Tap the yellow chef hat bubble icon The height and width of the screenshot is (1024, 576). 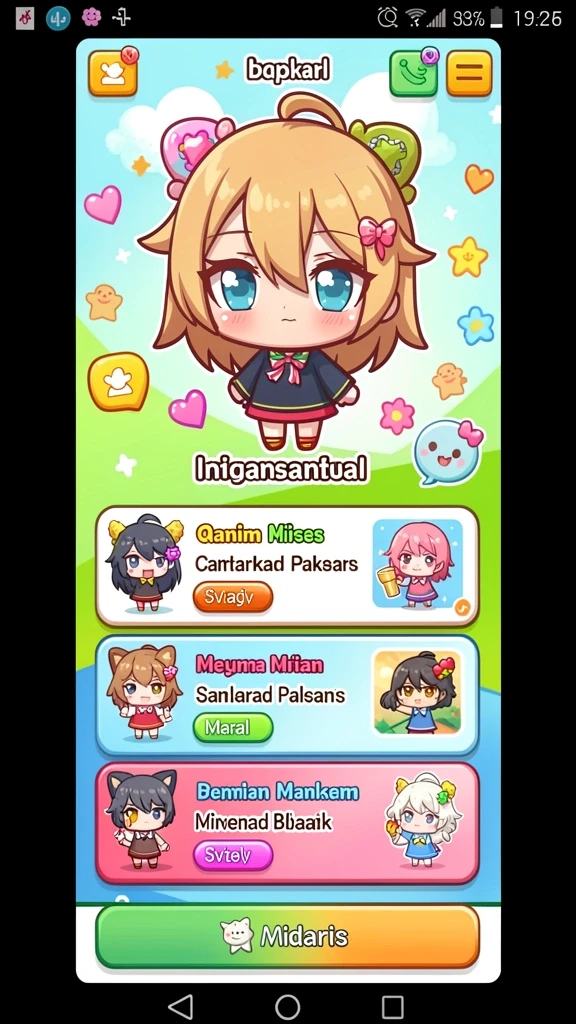[x=118, y=381]
